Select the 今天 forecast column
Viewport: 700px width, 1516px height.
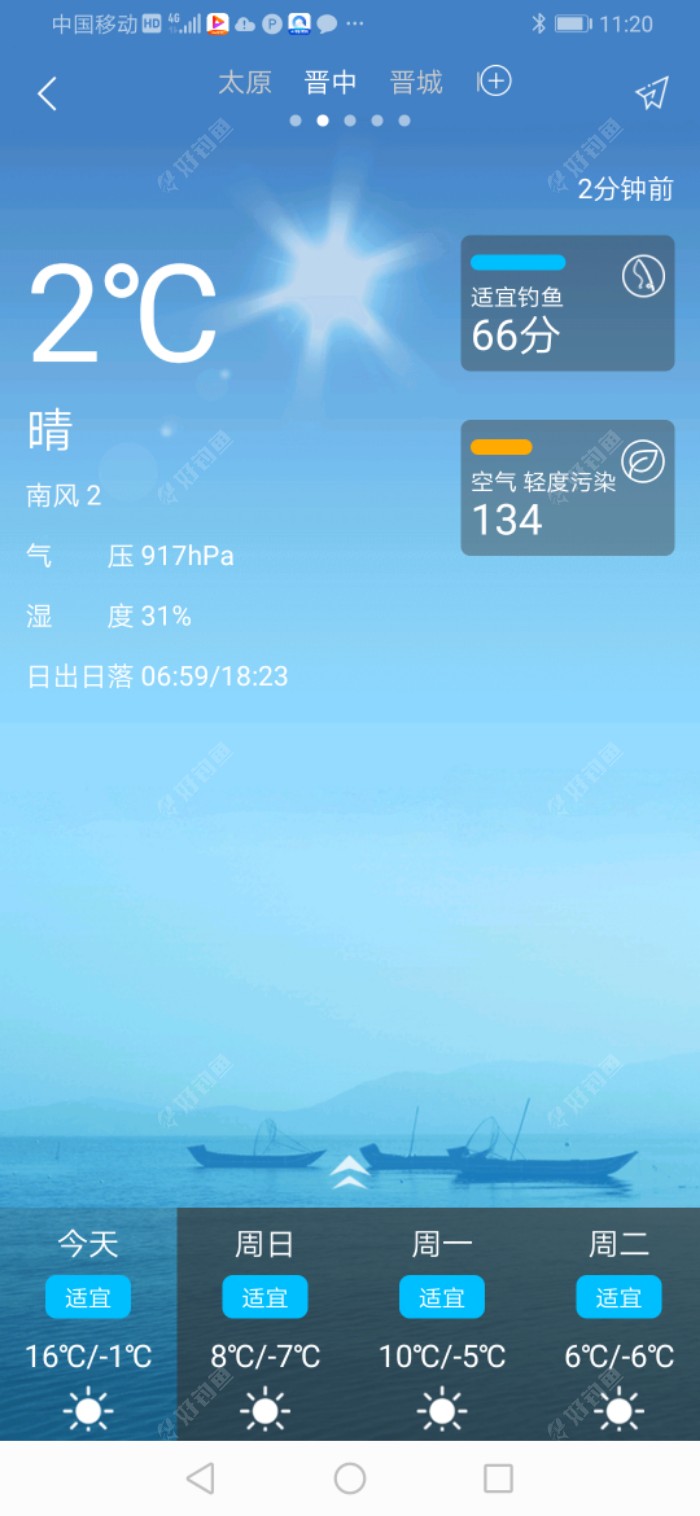(x=88, y=1324)
